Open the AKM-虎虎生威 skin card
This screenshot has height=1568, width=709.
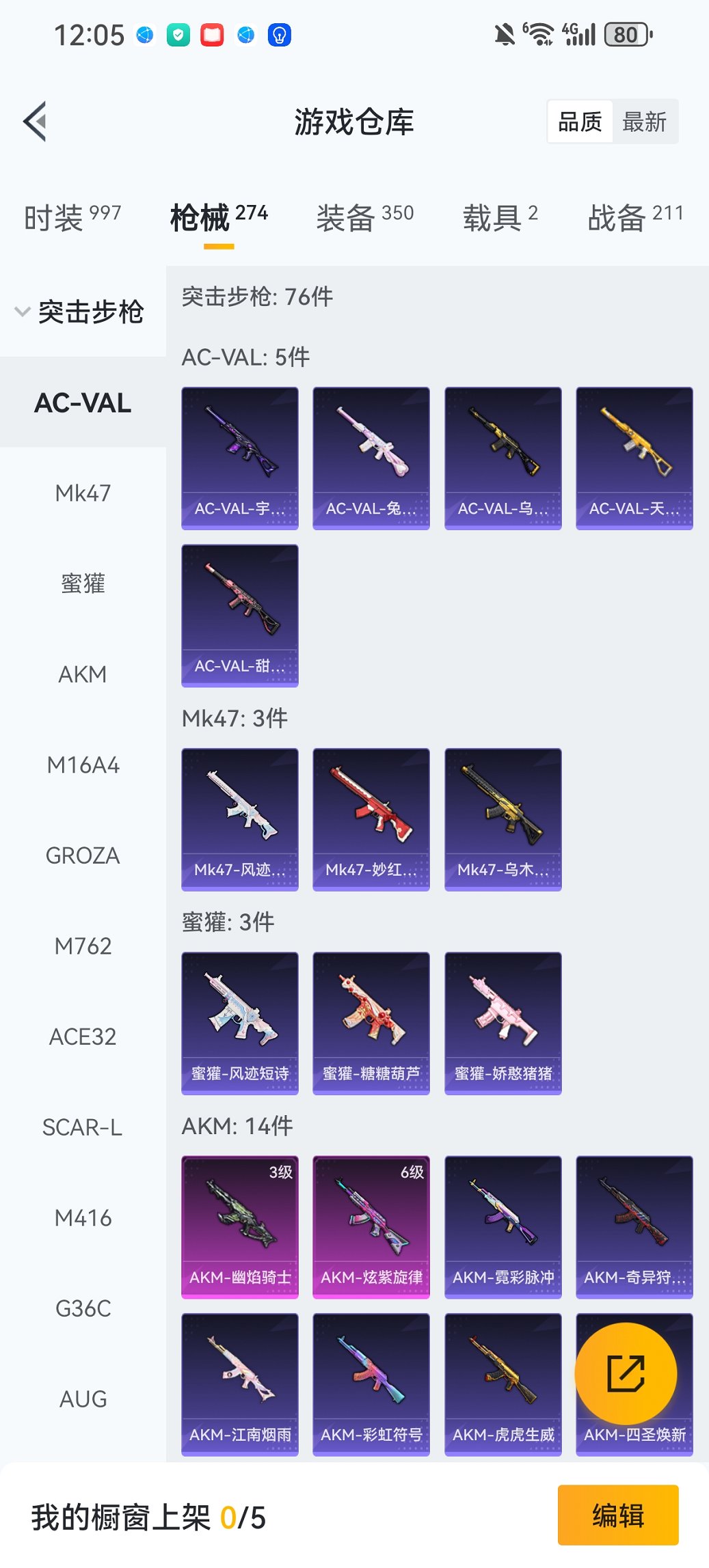coord(503,1384)
